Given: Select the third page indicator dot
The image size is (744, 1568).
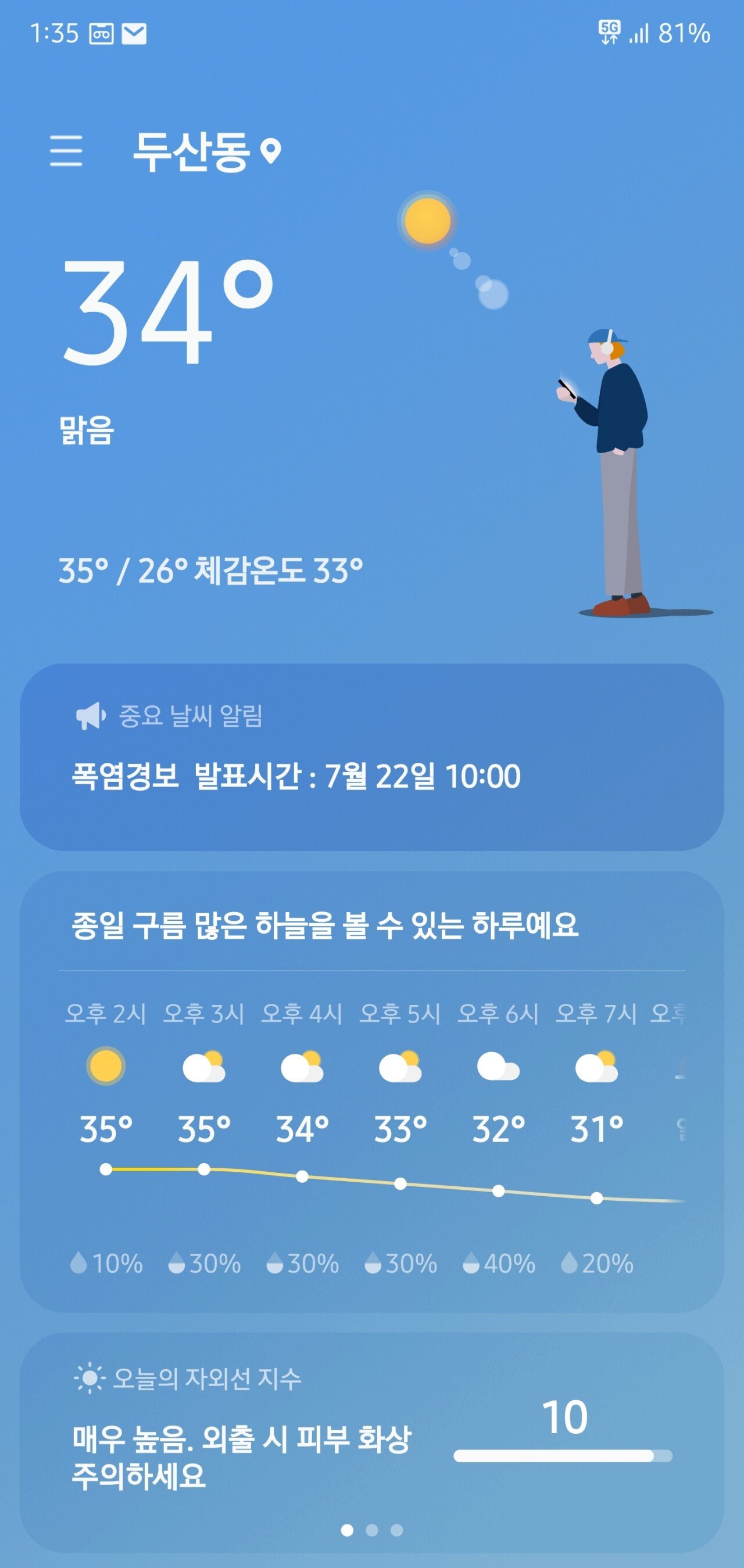Looking at the screenshot, I should 397,1530.
